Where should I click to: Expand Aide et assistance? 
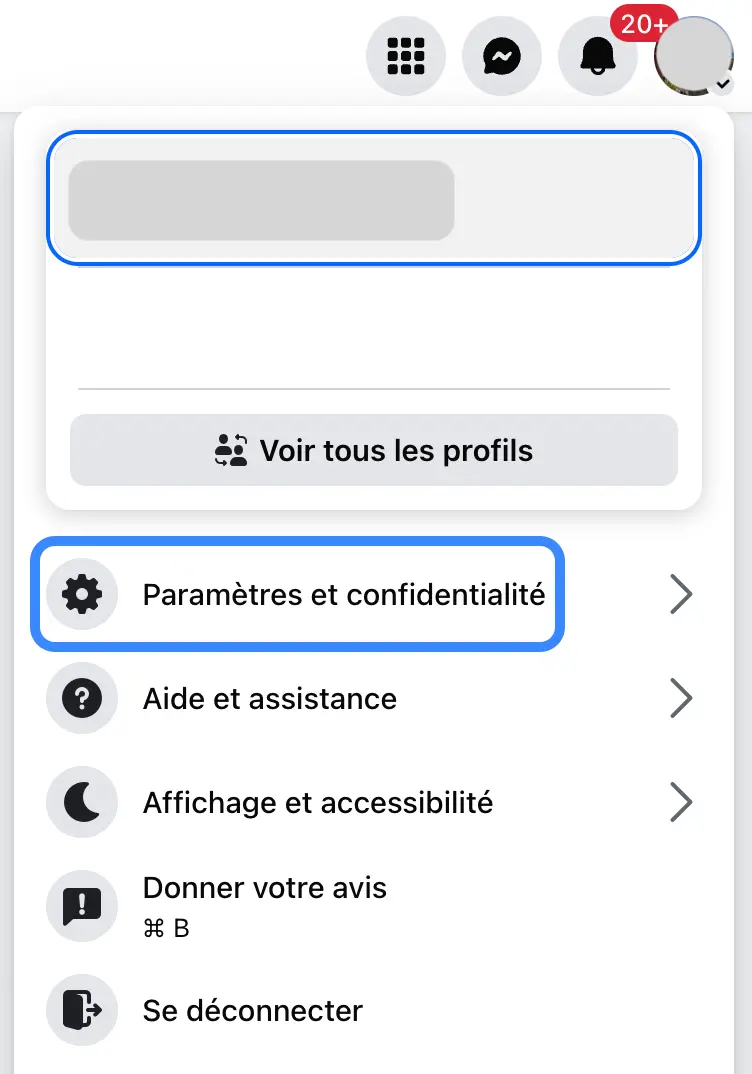point(370,699)
